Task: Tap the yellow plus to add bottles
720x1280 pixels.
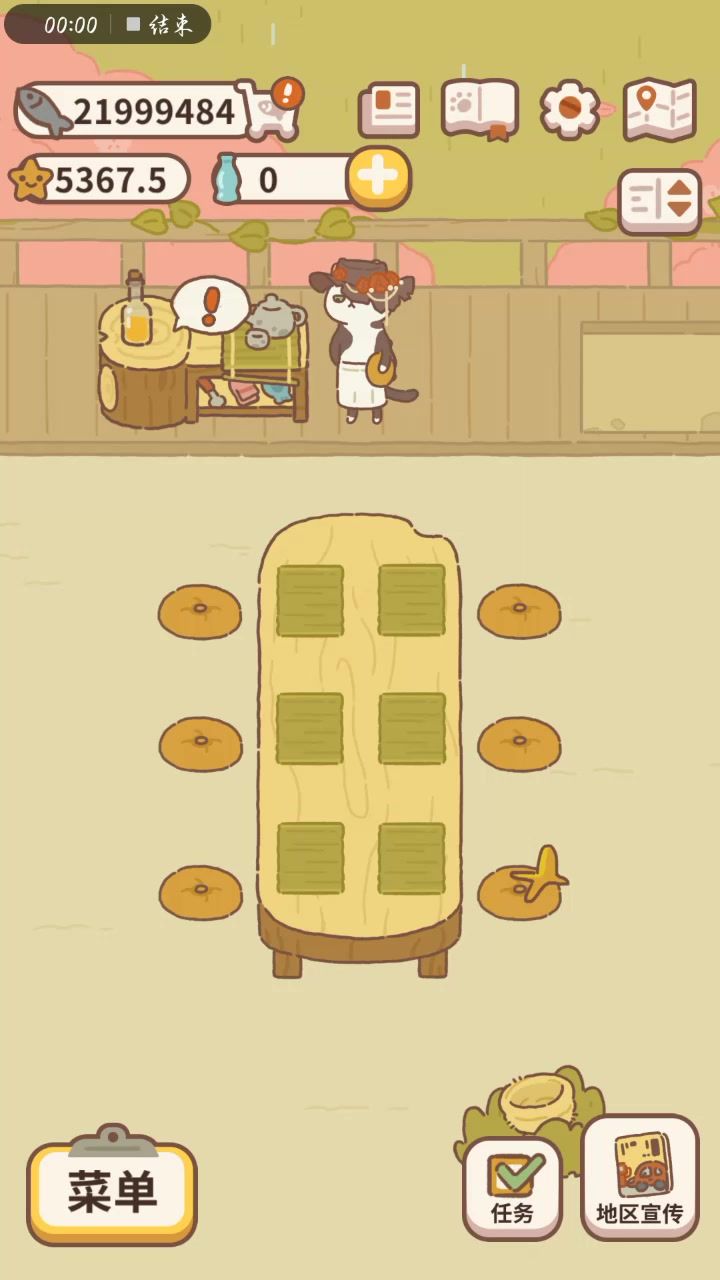Action: 378,178
